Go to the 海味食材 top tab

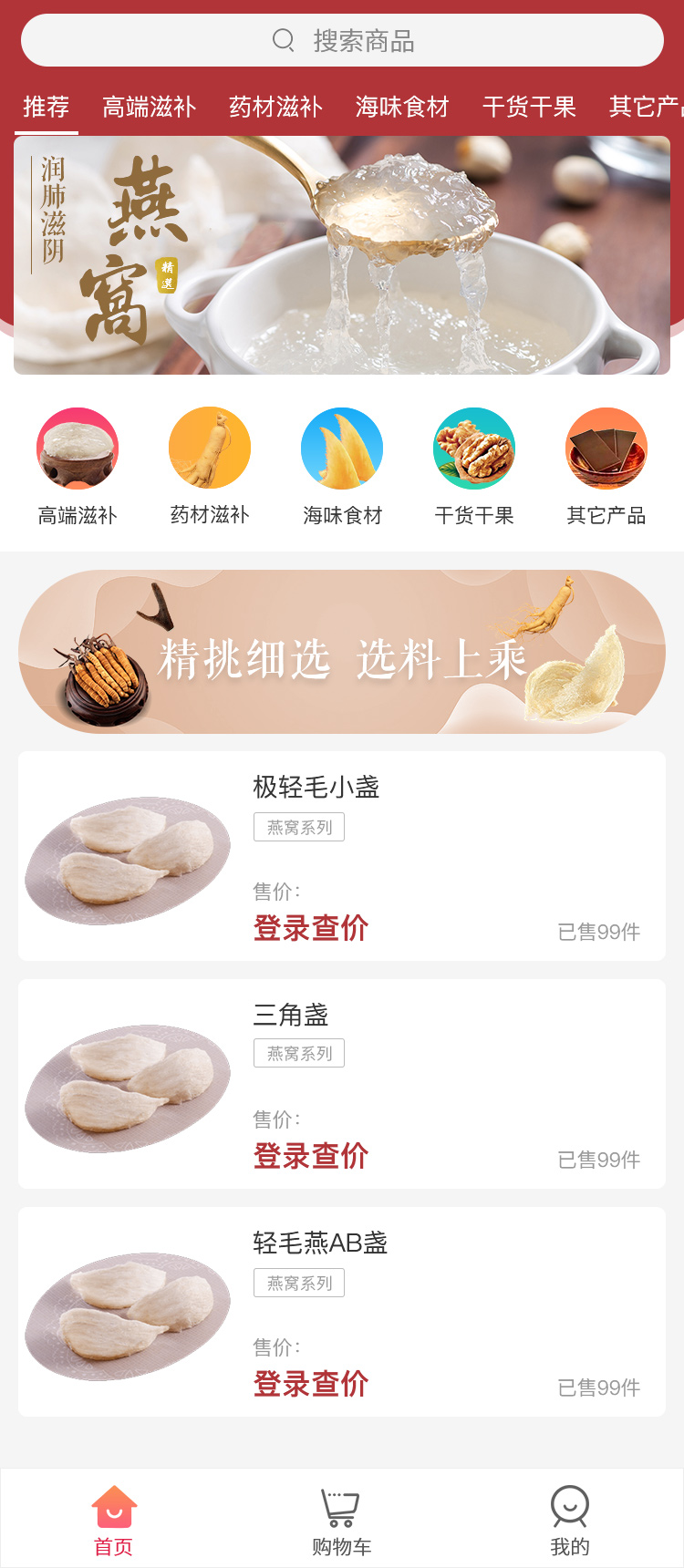click(402, 108)
